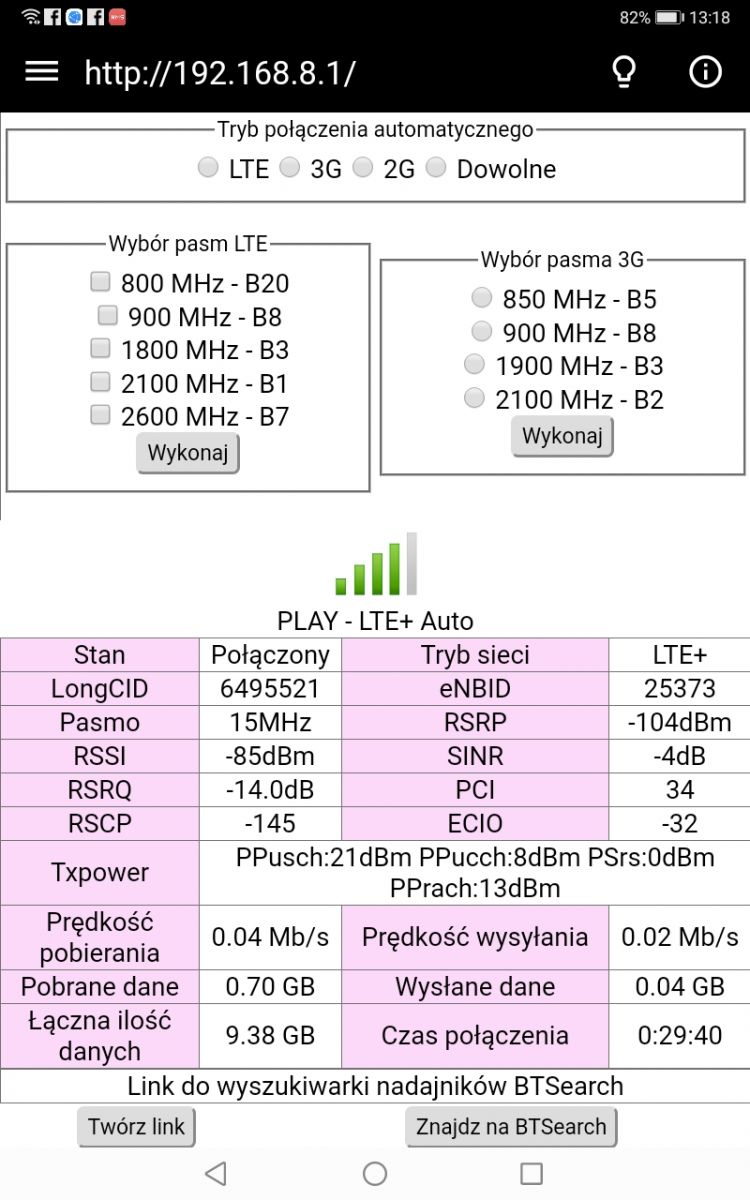Choose 1900 MHz - B3 3G band
The height and width of the screenshot is (1200, 750).
coord(475,364)
